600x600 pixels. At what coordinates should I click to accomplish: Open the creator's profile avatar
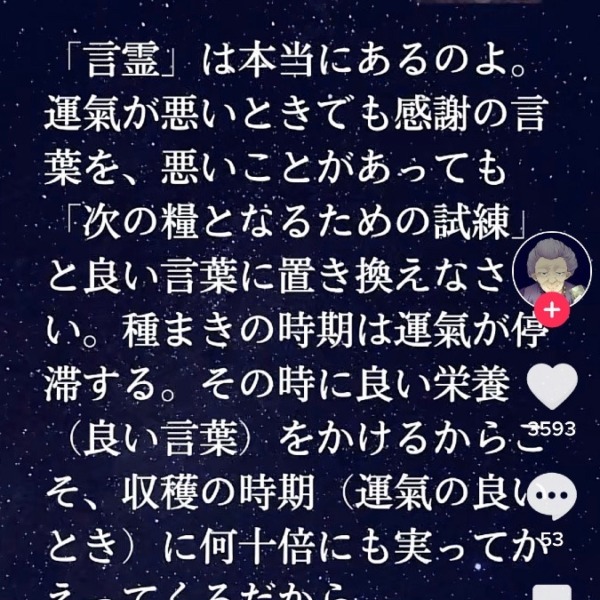coord(550,266)
